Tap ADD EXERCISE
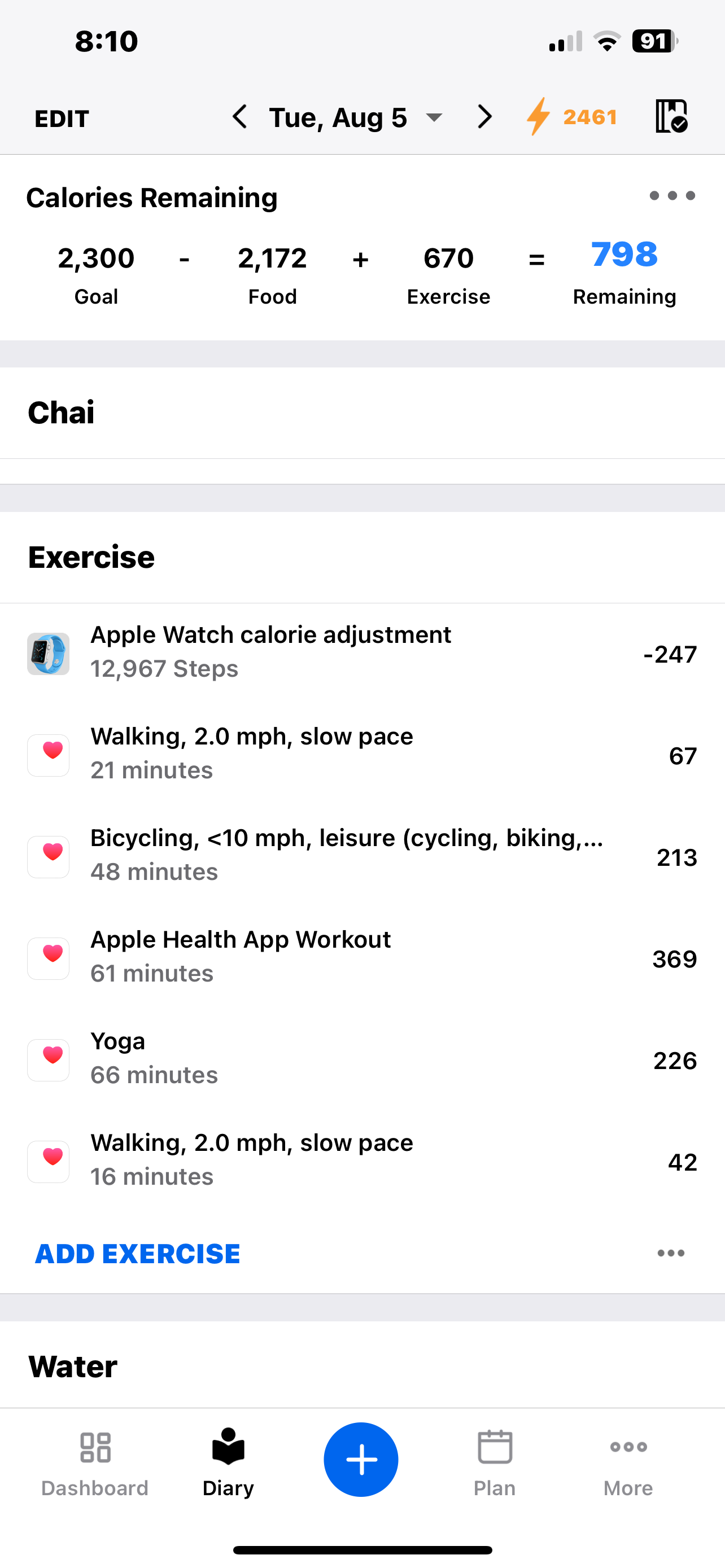725x1568 pixels. (138, 1254)
